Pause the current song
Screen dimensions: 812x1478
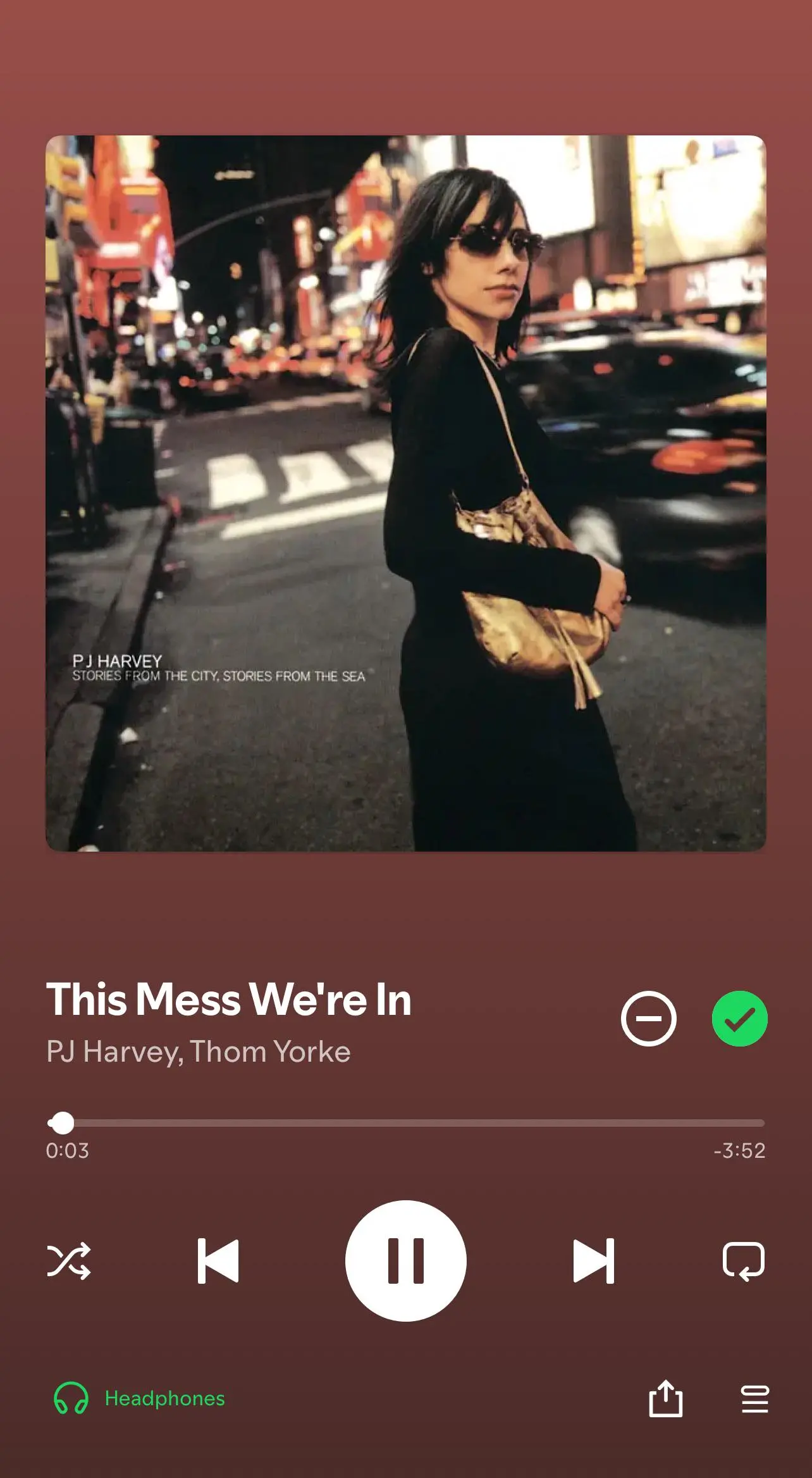[x=405, y=1260]
